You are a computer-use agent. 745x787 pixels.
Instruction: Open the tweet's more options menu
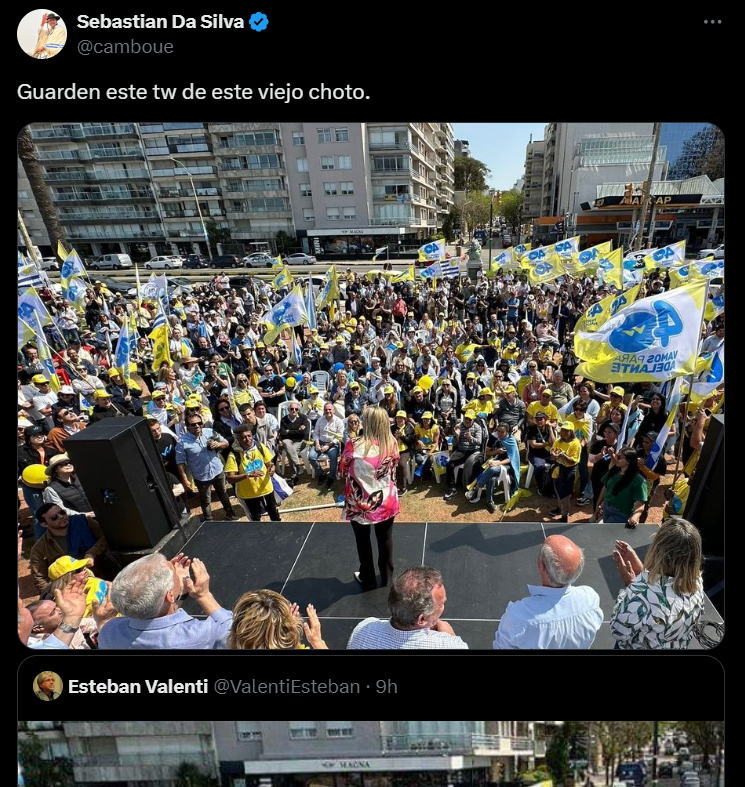[712, 22]
